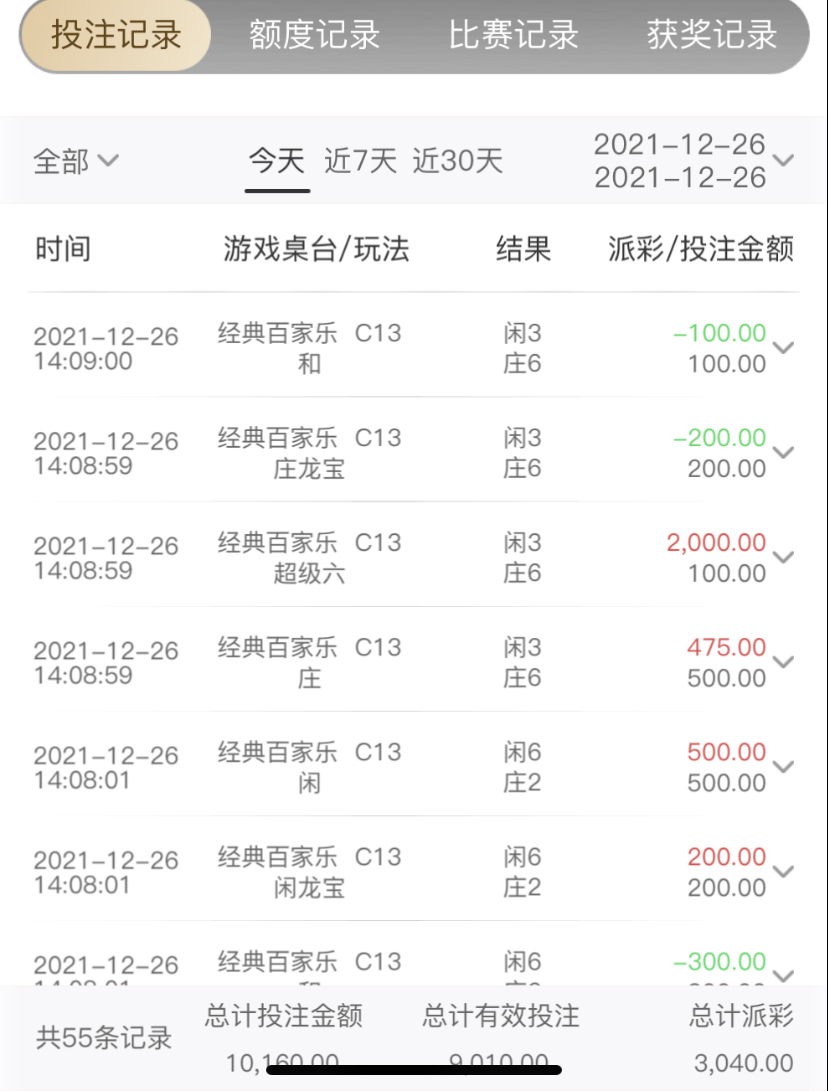Select the 投注记录 tab
The image size is (828, 1091).
114,33
